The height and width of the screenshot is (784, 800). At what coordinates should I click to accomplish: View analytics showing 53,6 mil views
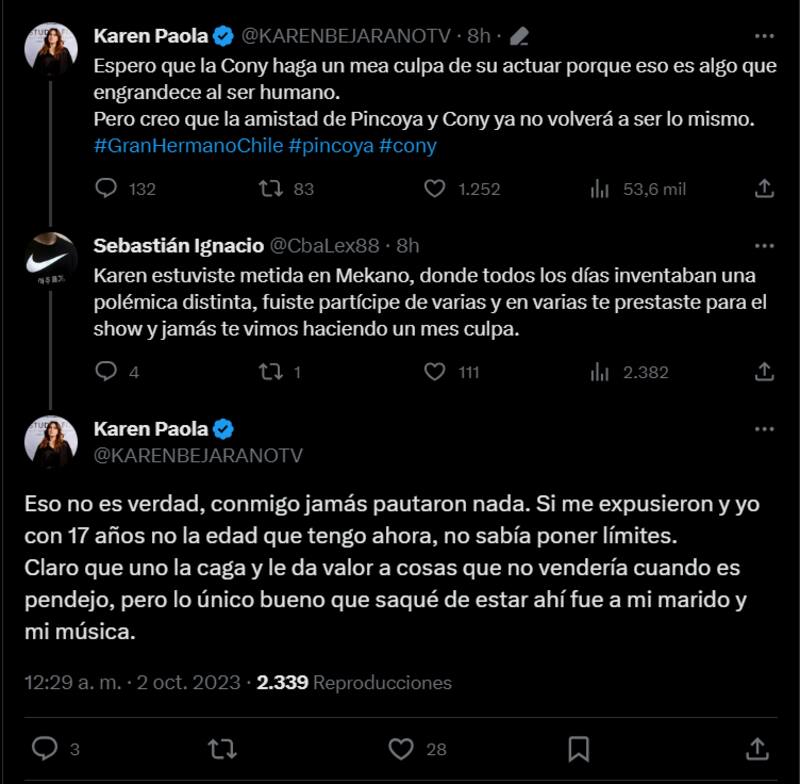(x=600, y=188)
